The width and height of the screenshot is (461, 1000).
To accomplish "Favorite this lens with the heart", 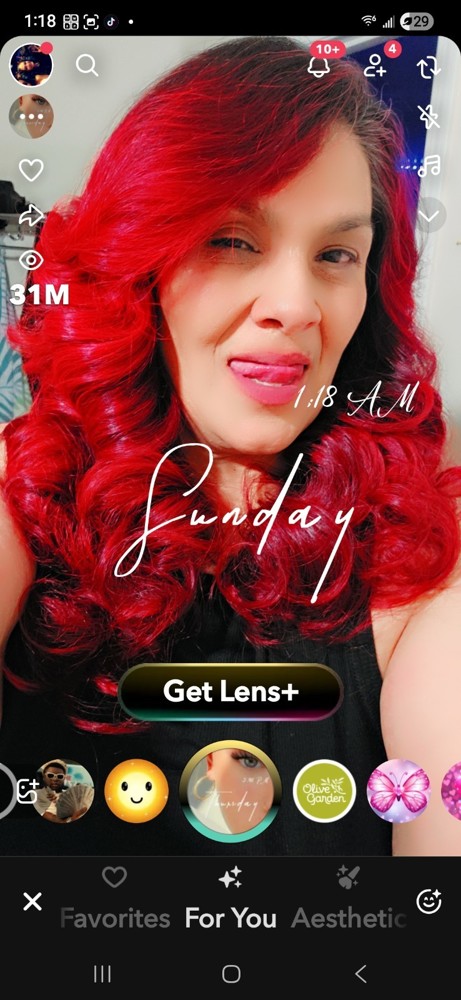I will 31,170.
